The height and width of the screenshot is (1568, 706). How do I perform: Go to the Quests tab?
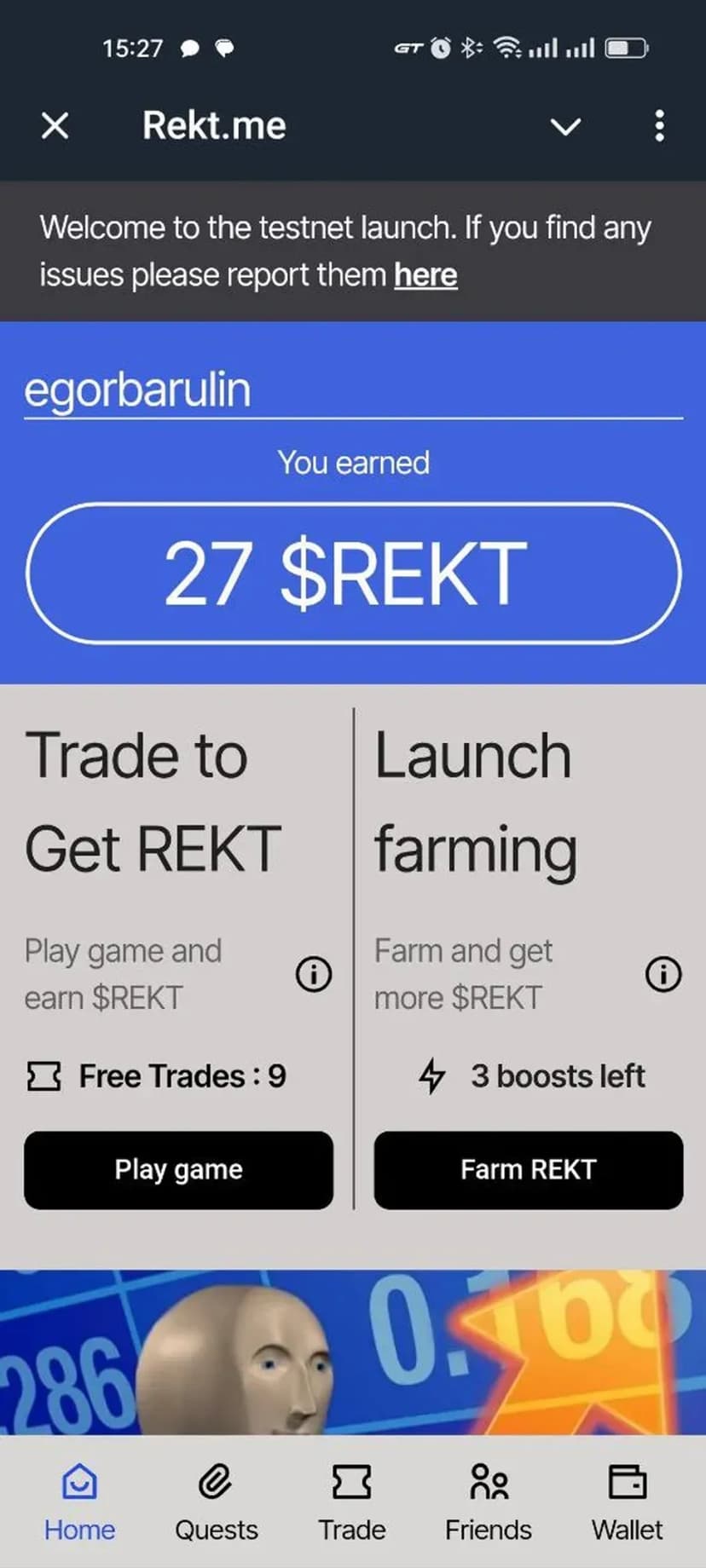coord(216,1502)
